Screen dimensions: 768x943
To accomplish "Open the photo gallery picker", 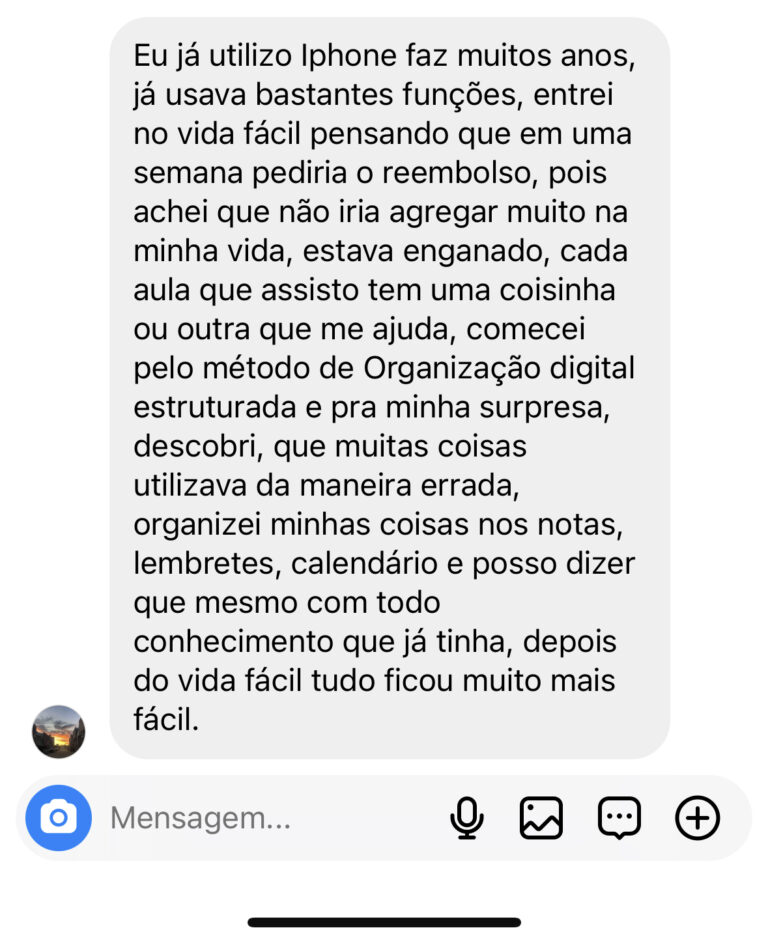I will (x=541, y=819).
